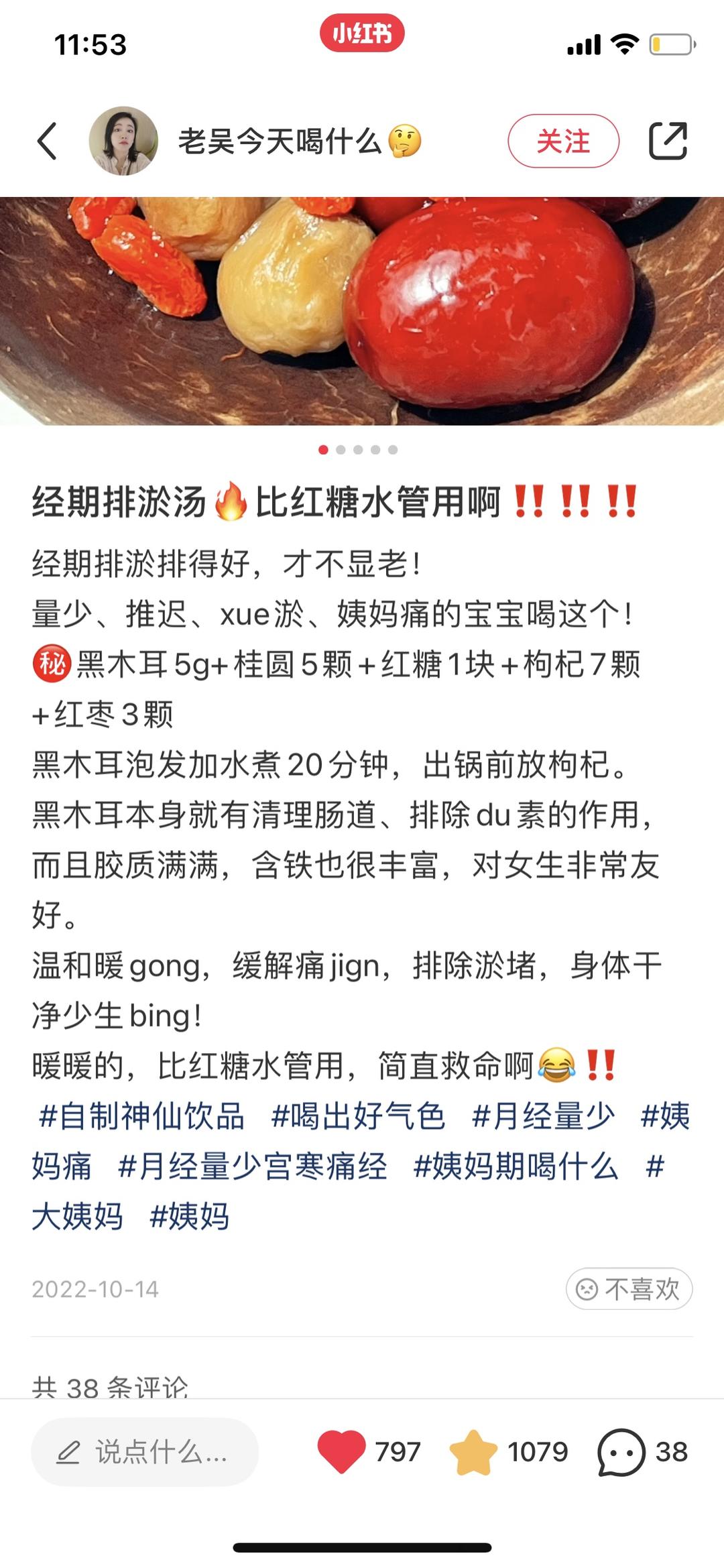This screenshot has height=1568, width=724.
Task: Tap the 说点什么 comment field
Action: [144, 1452]
